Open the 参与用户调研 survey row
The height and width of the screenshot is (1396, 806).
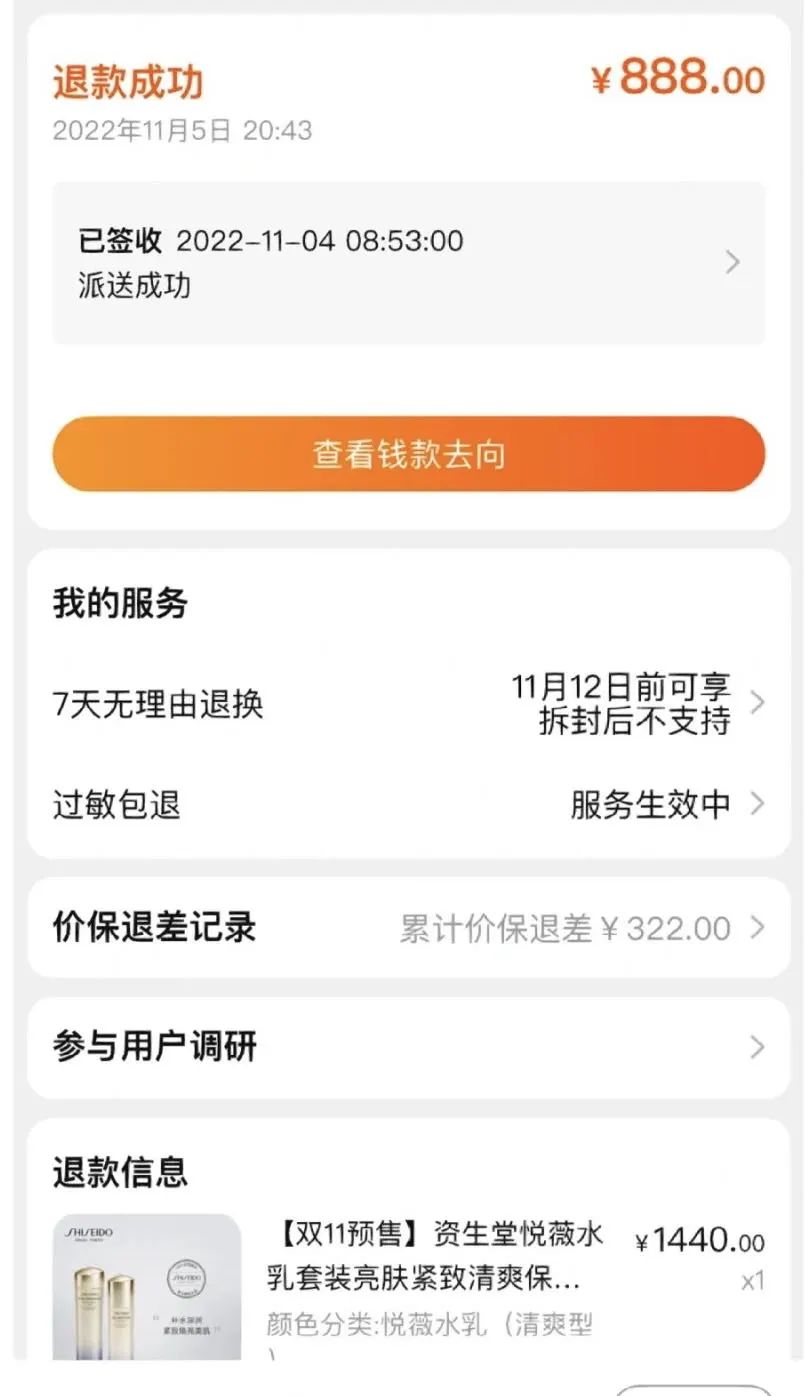(x=408, y=1047)
